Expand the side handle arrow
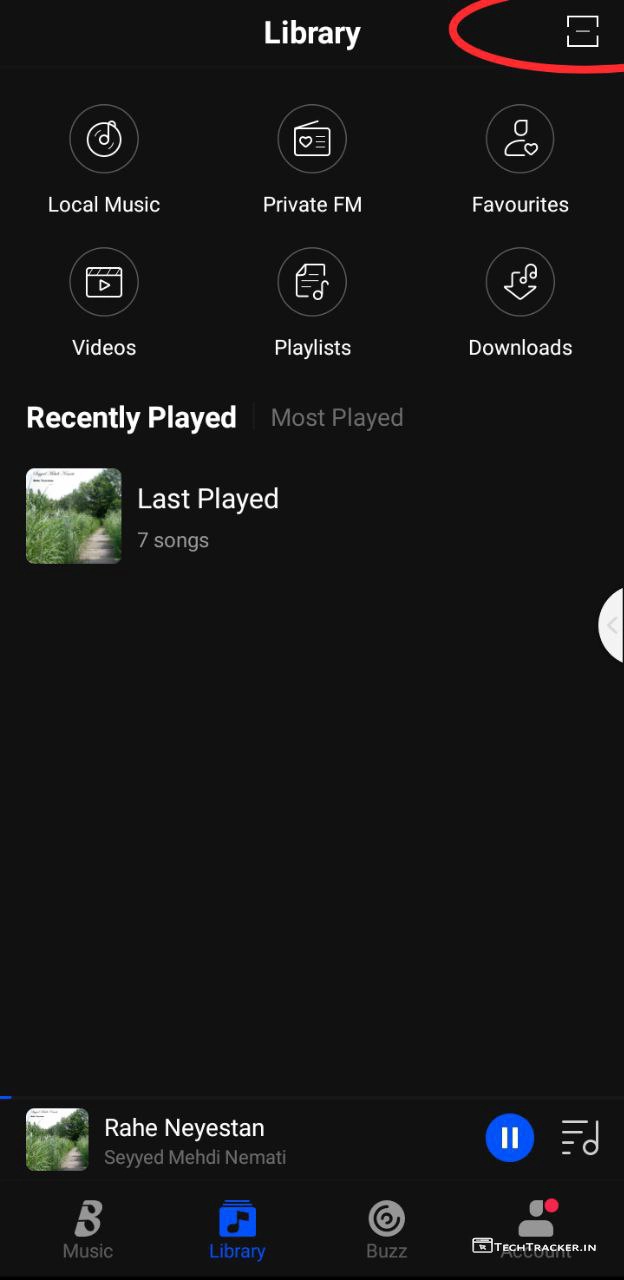 tap(611, 626)
